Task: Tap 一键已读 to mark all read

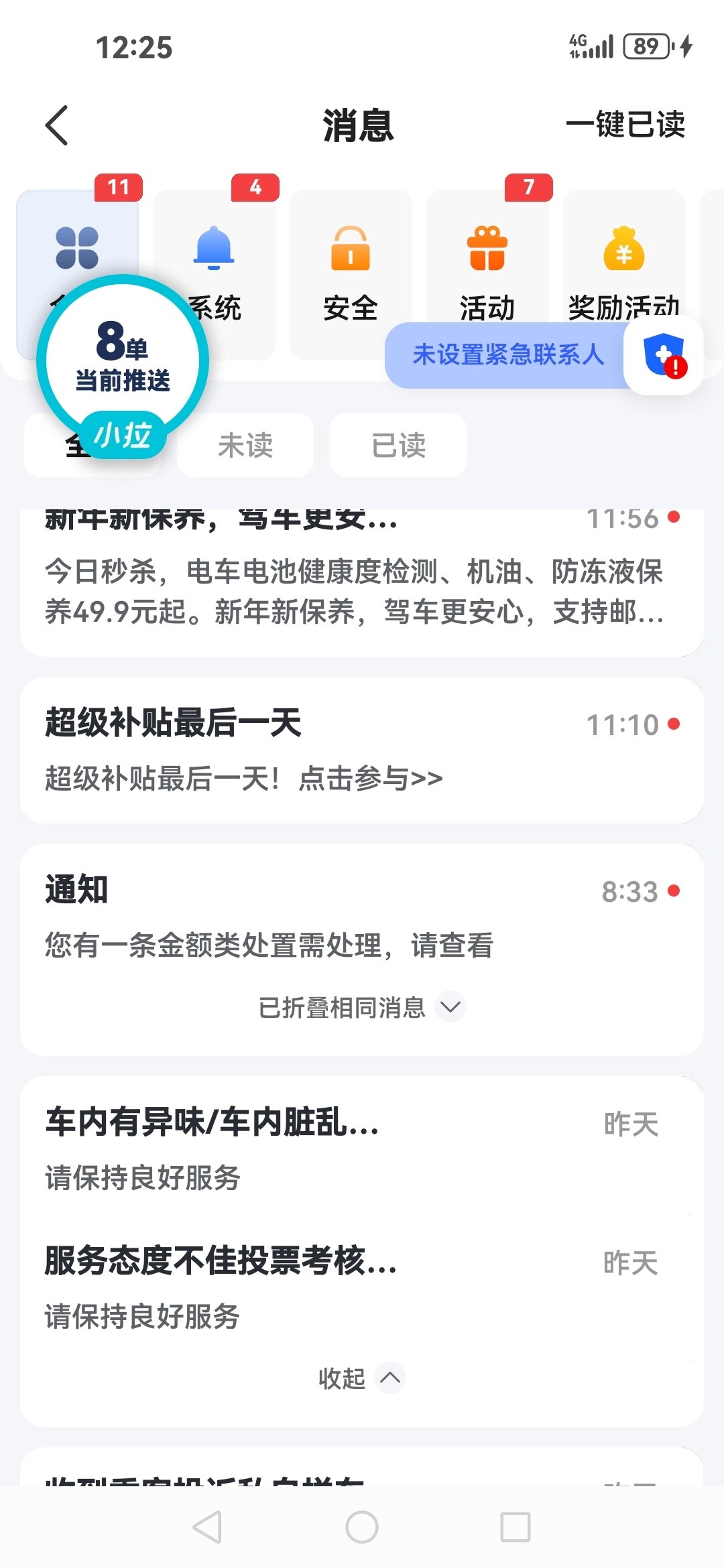Action: pos(625,125)
